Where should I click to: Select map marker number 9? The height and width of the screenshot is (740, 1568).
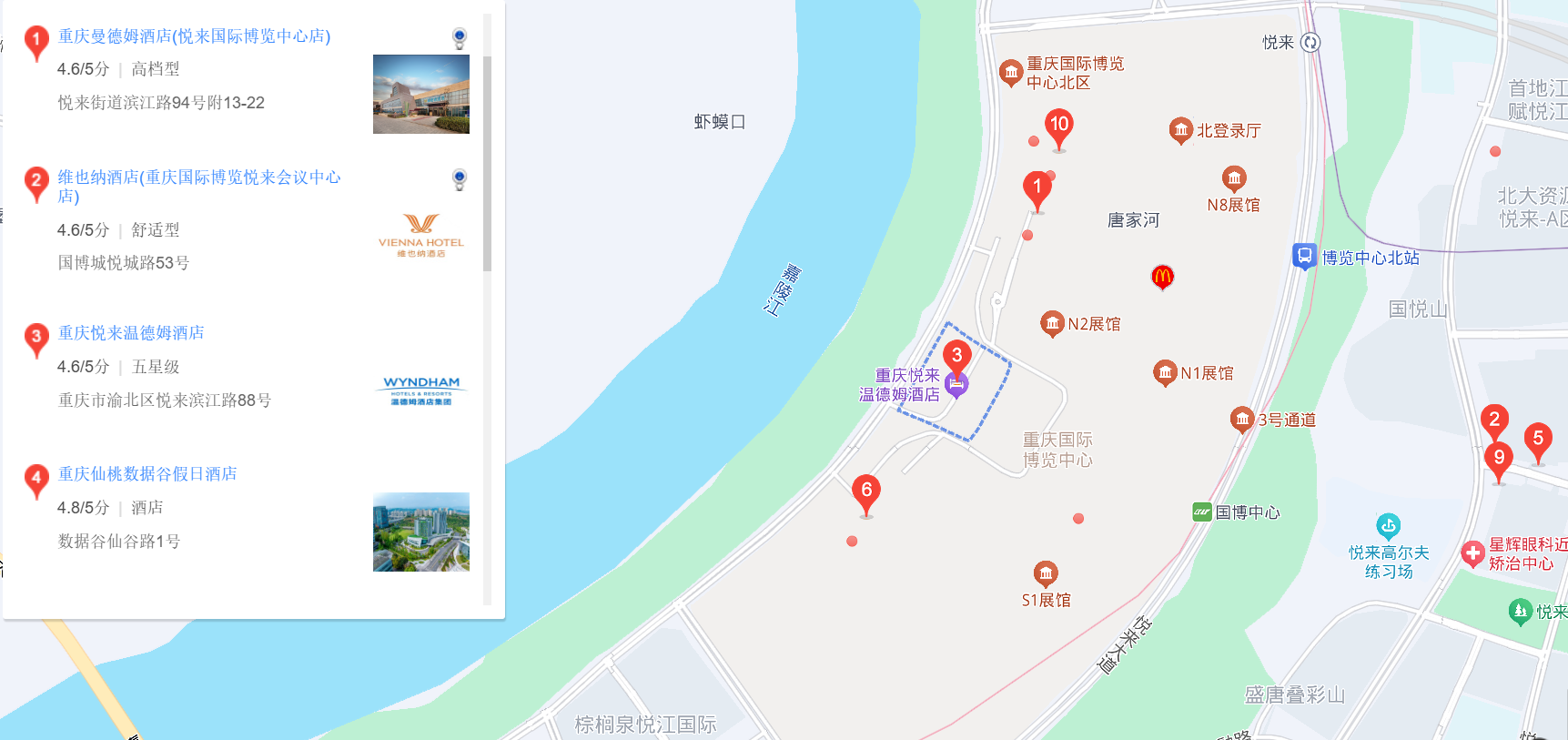tap(1499, 459)
